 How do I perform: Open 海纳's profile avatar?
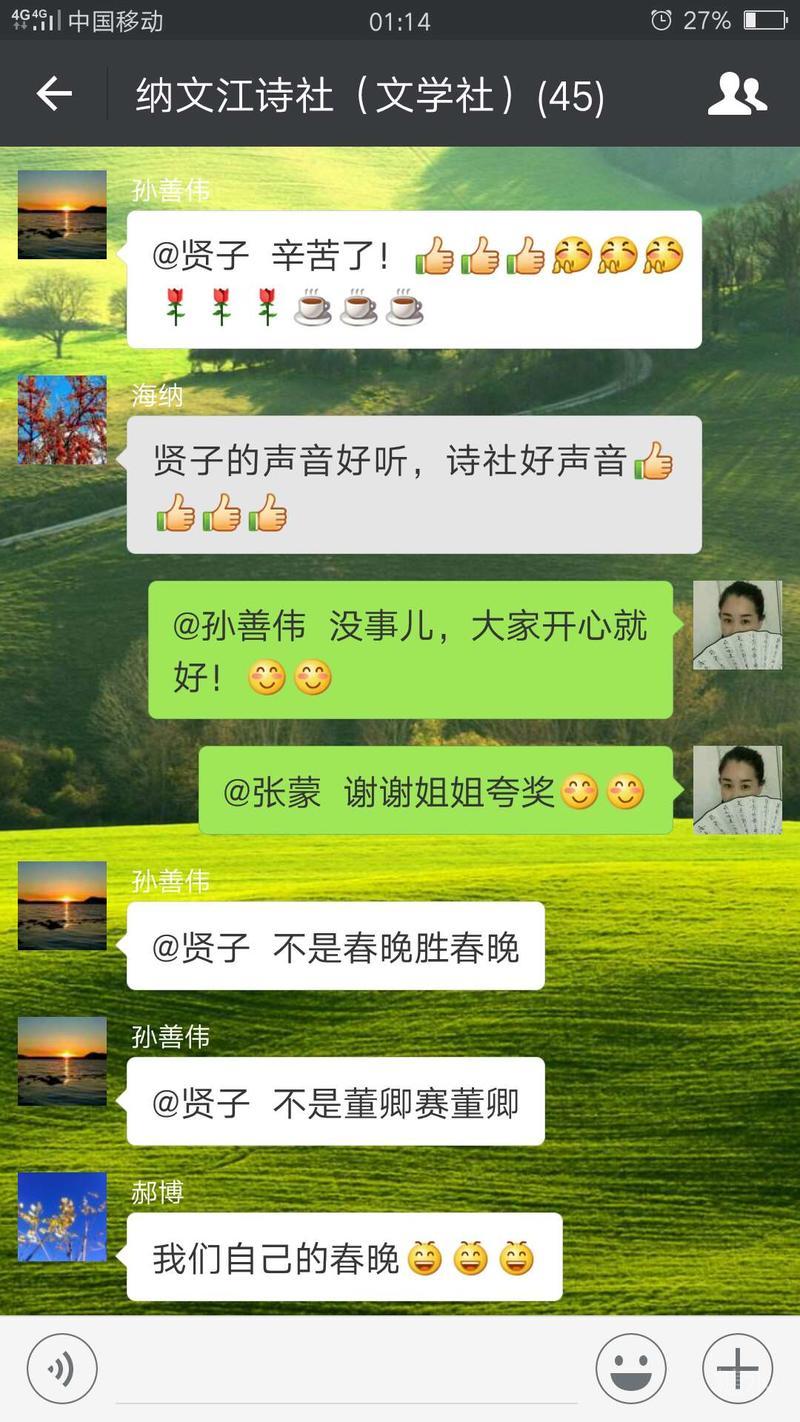[x=62, y=420]
